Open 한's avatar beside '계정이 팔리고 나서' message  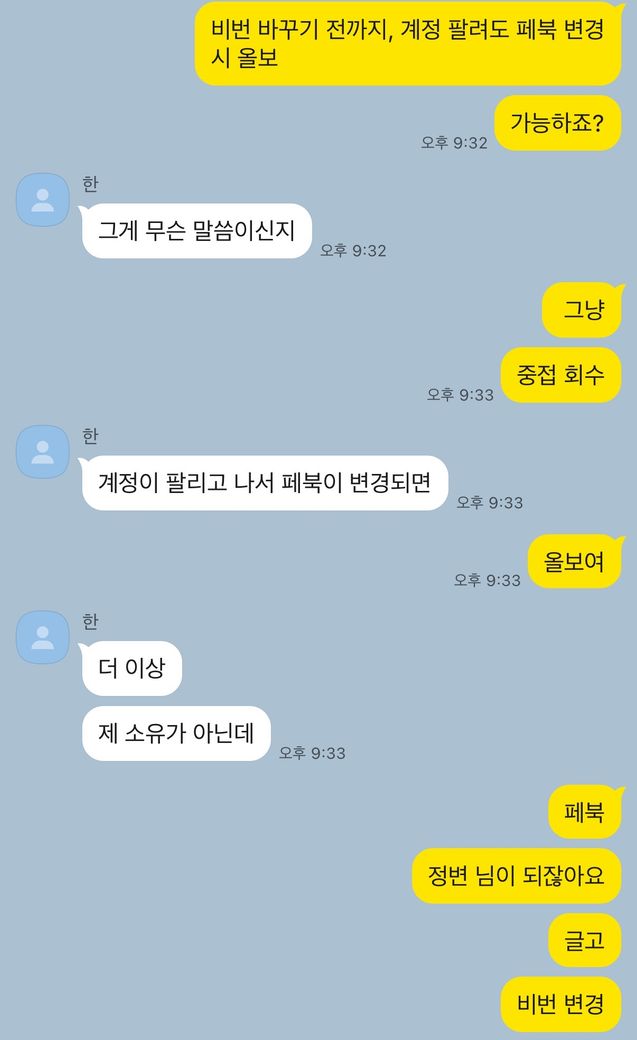[x=42, y=451]
